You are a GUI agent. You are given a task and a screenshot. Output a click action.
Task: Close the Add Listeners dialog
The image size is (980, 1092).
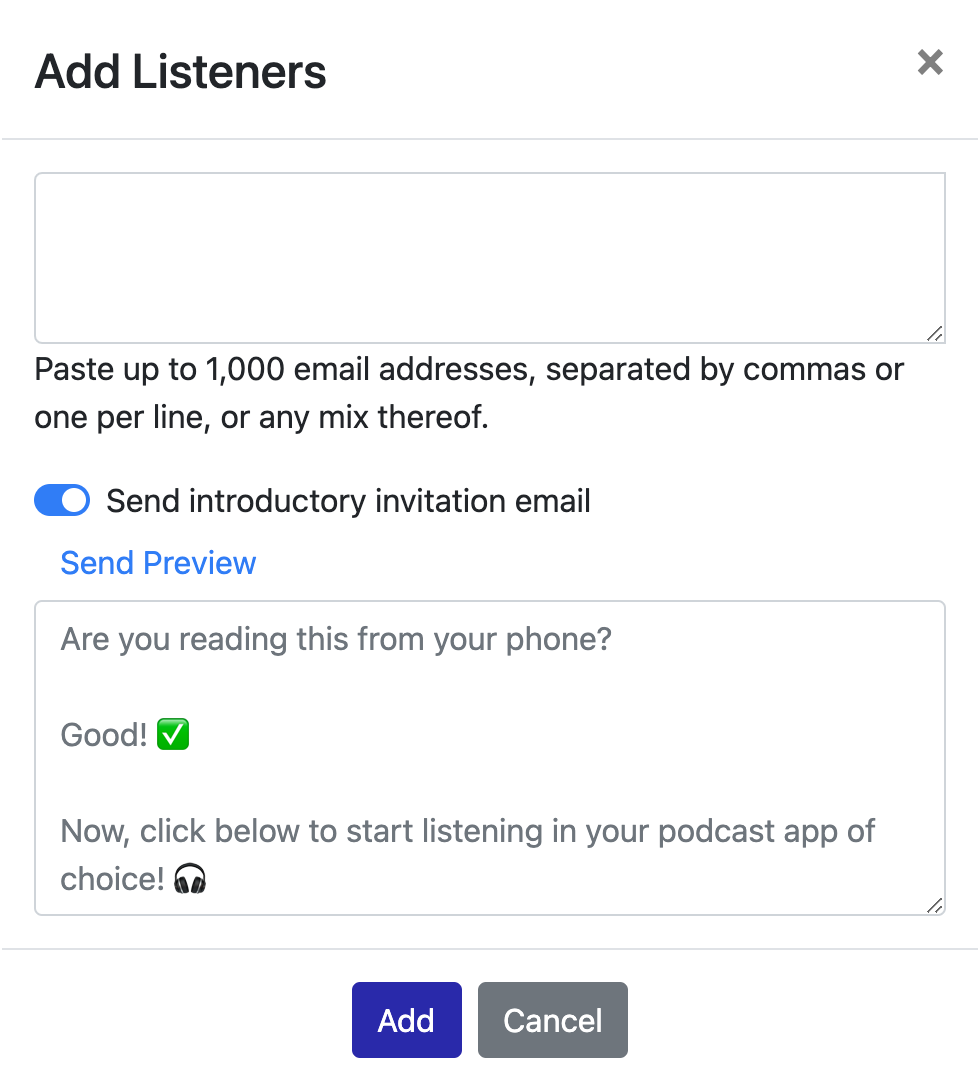(x=930, y=63)
